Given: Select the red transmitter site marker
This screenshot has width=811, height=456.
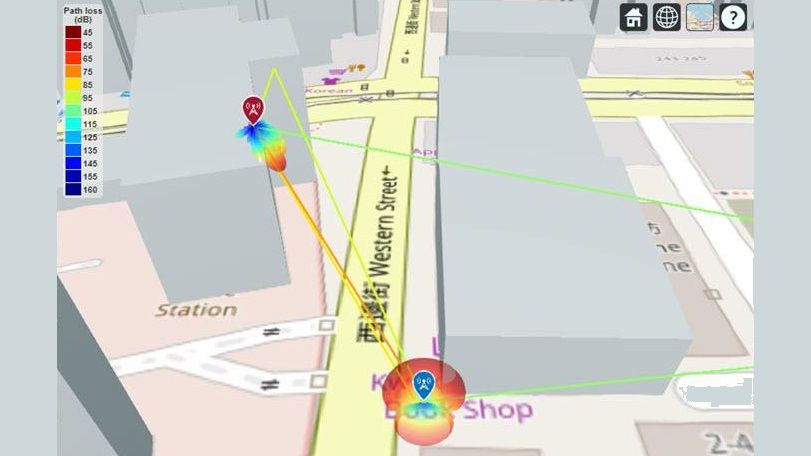Looking at the screenshot, I should (x=253, y=108).
